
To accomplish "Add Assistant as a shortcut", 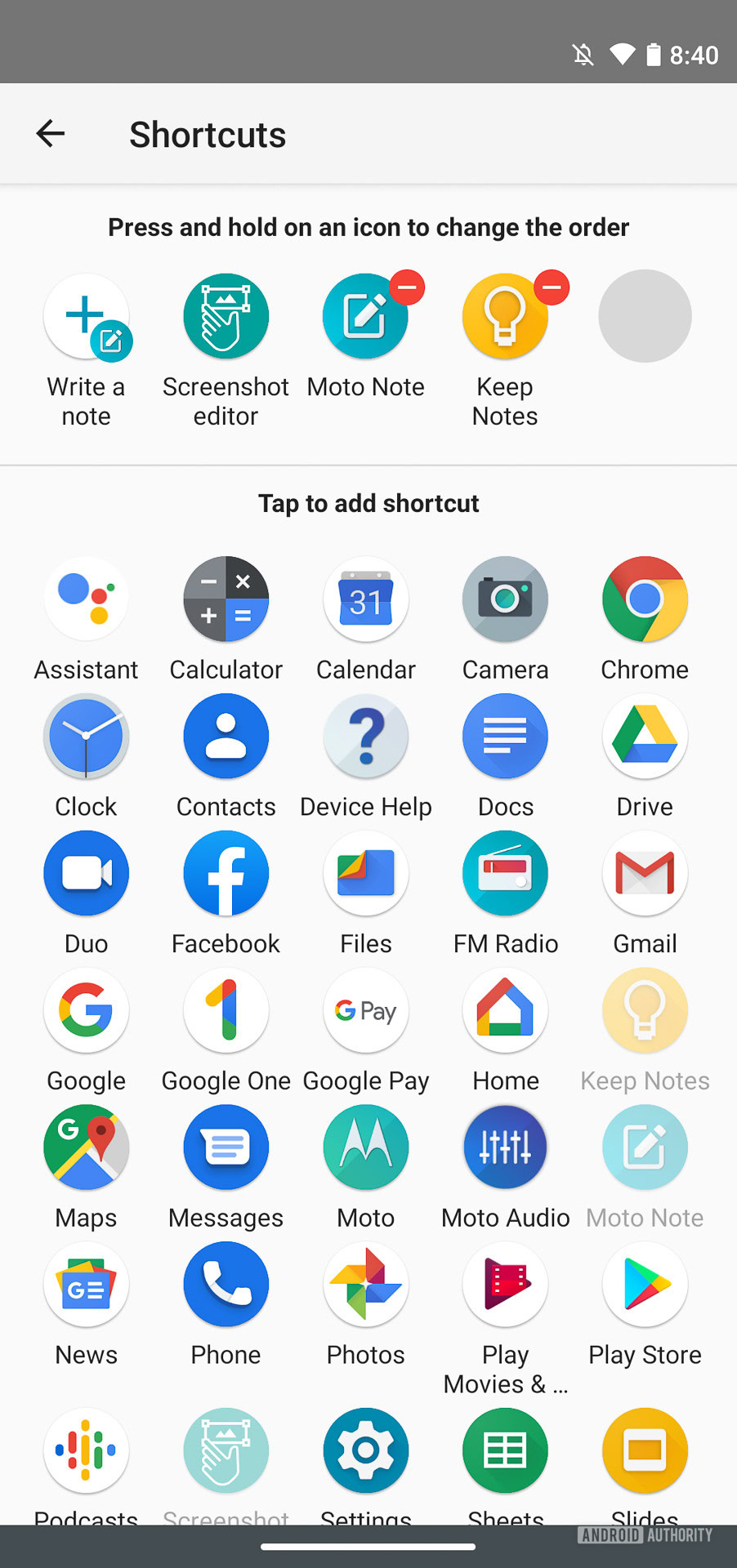I will [86, 600].
